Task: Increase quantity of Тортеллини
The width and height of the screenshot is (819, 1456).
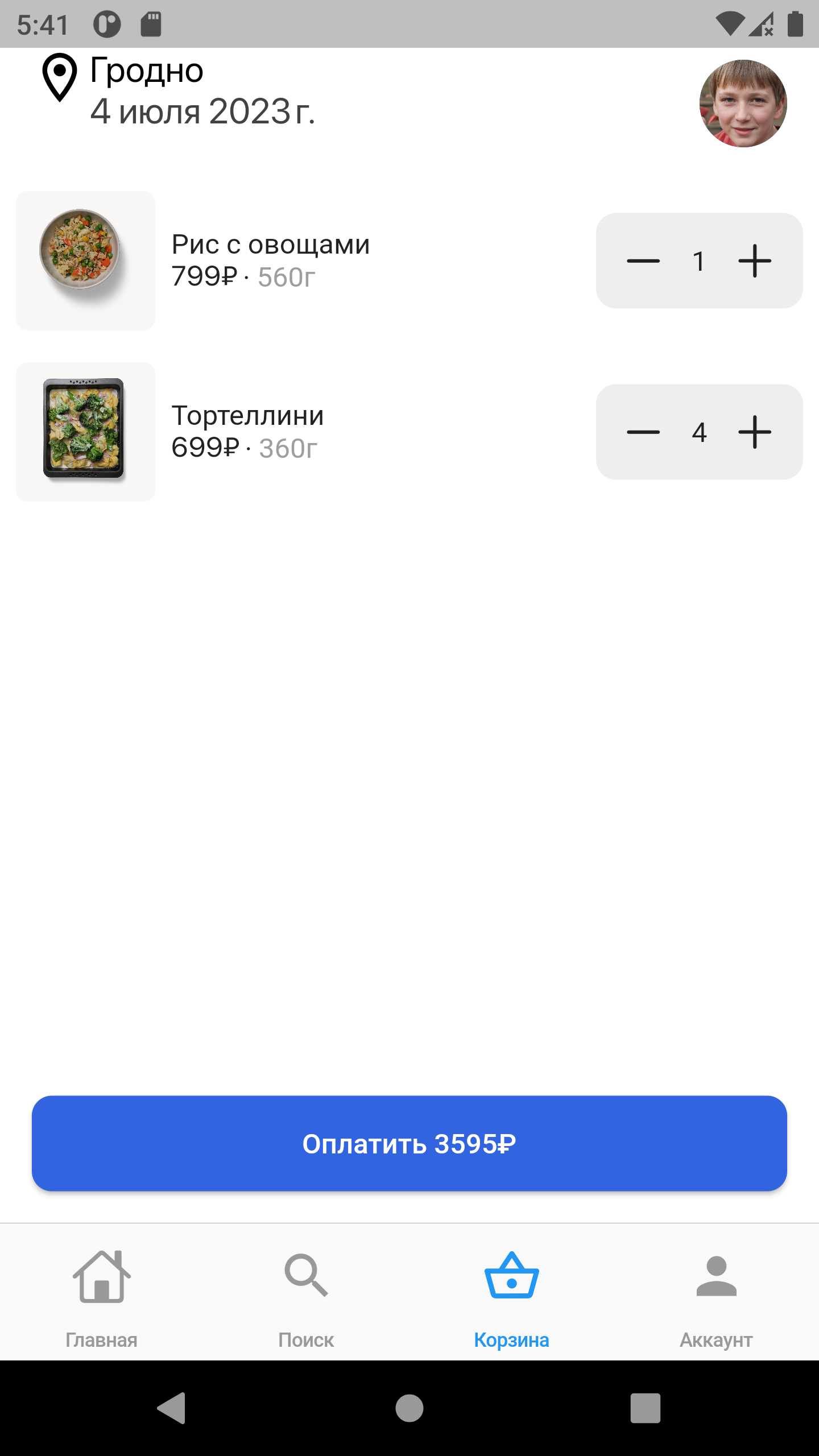Action: [755, 432]
